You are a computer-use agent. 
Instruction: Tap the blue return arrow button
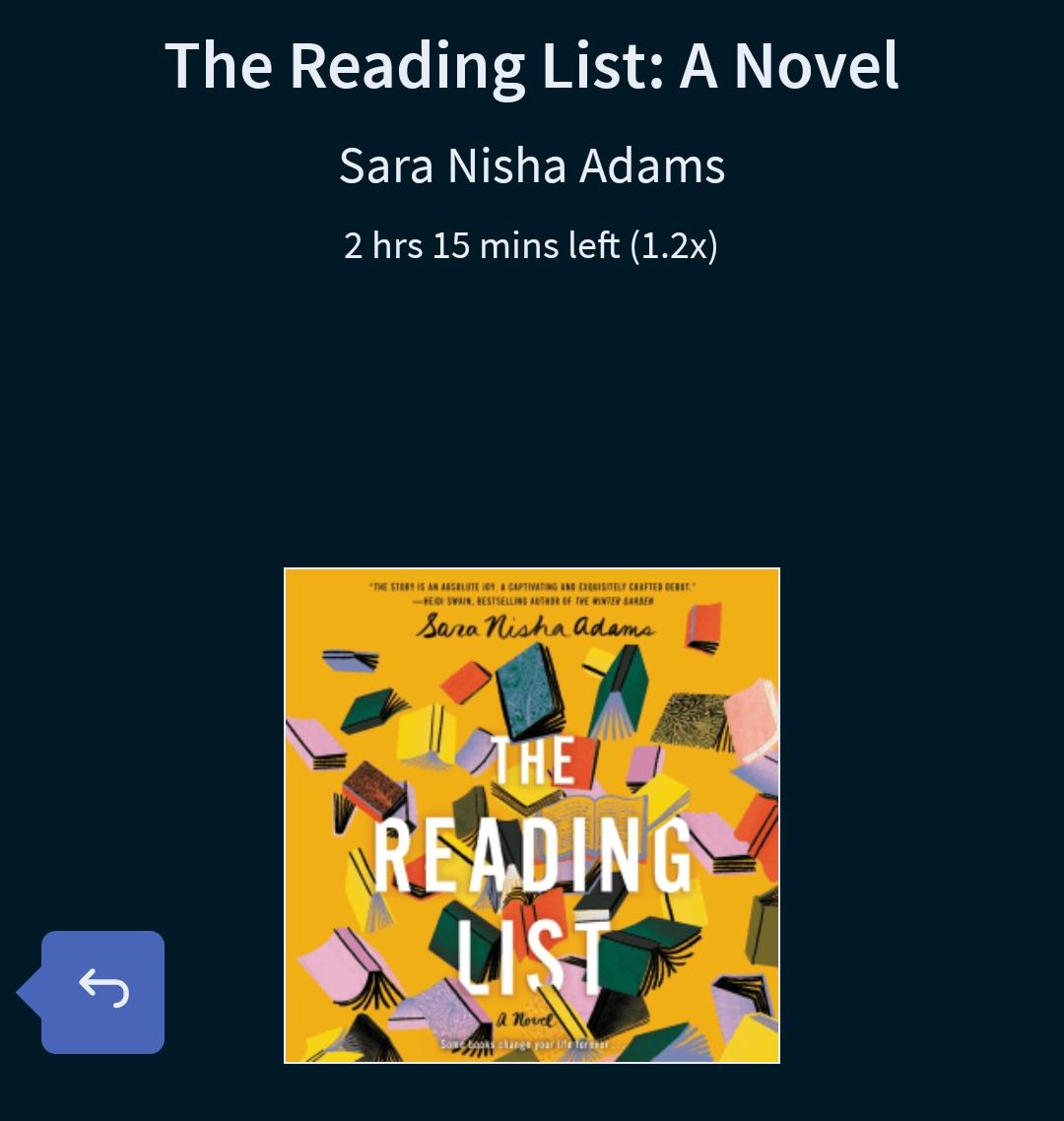tap(102, 991)
